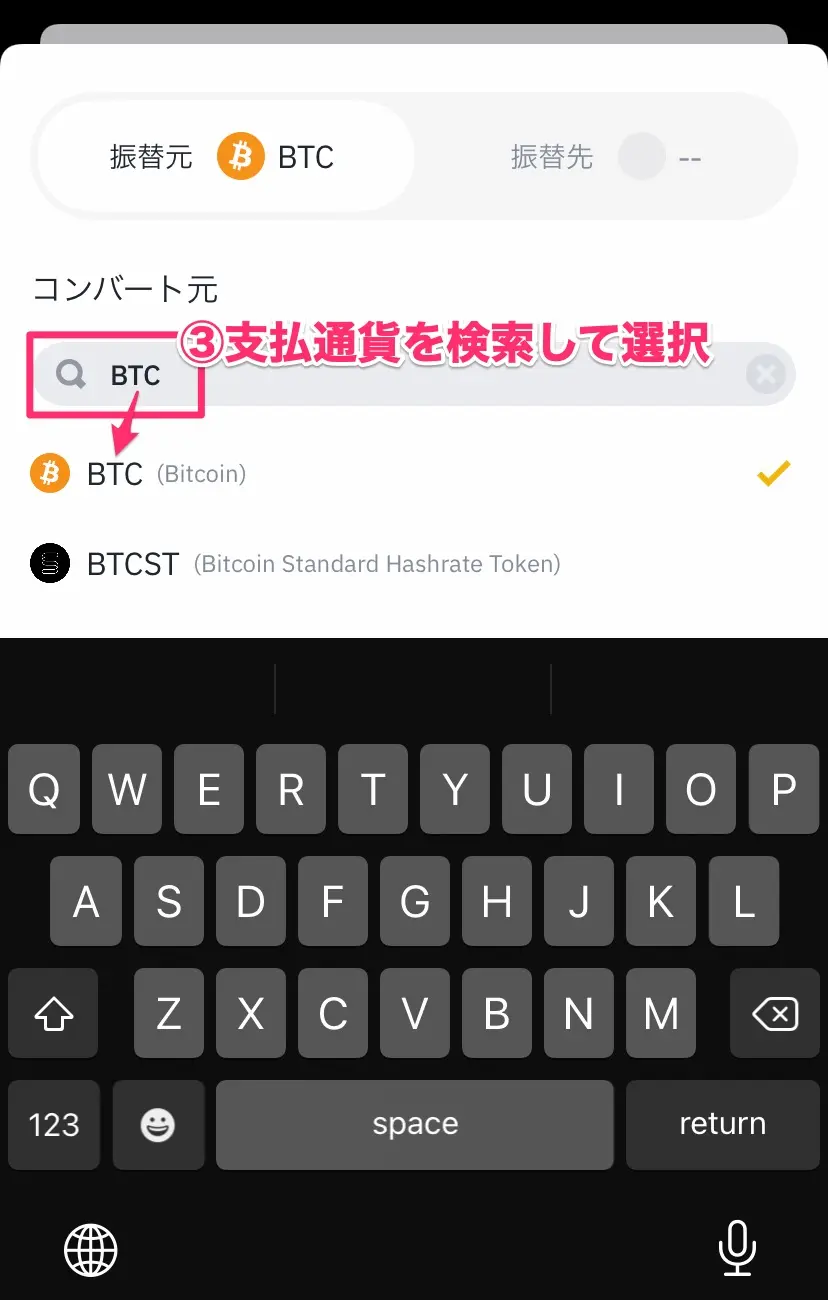Image resolution: width=828 pixels, height=1300 pixels.
Task: Tap the return key
Action: [722, 1124]
